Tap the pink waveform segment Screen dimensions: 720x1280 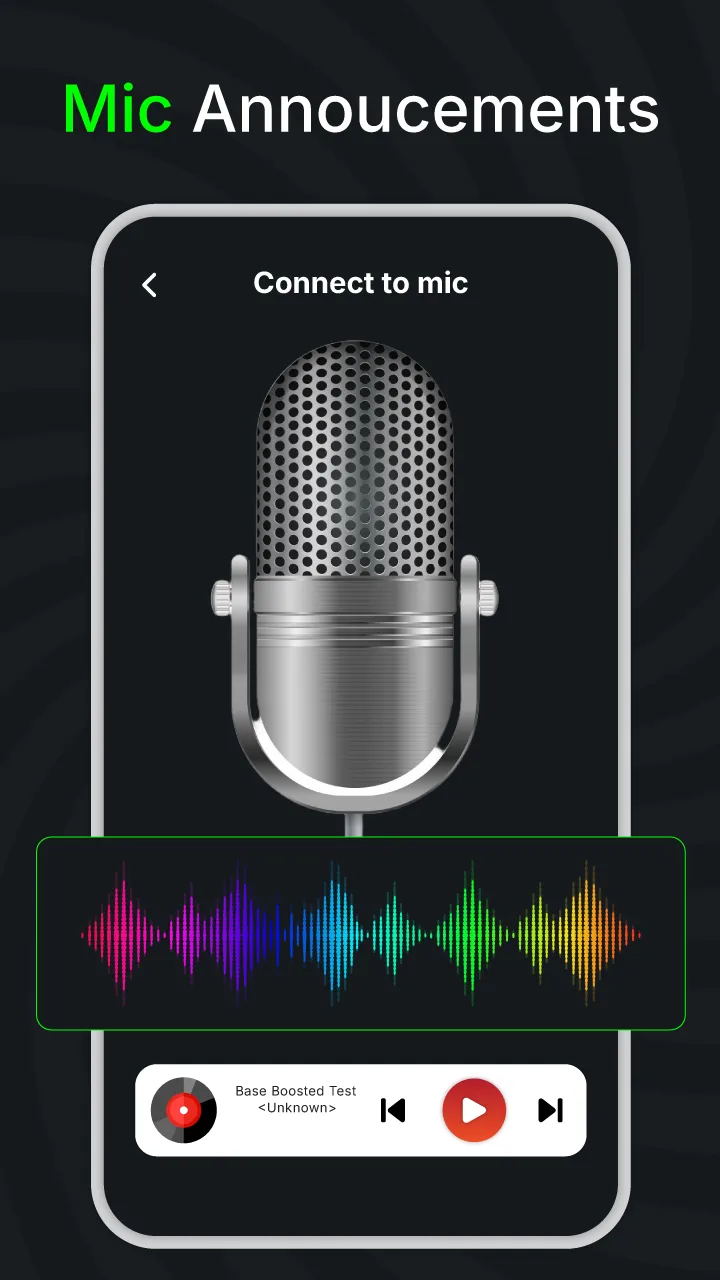click(x=120, y=932)
